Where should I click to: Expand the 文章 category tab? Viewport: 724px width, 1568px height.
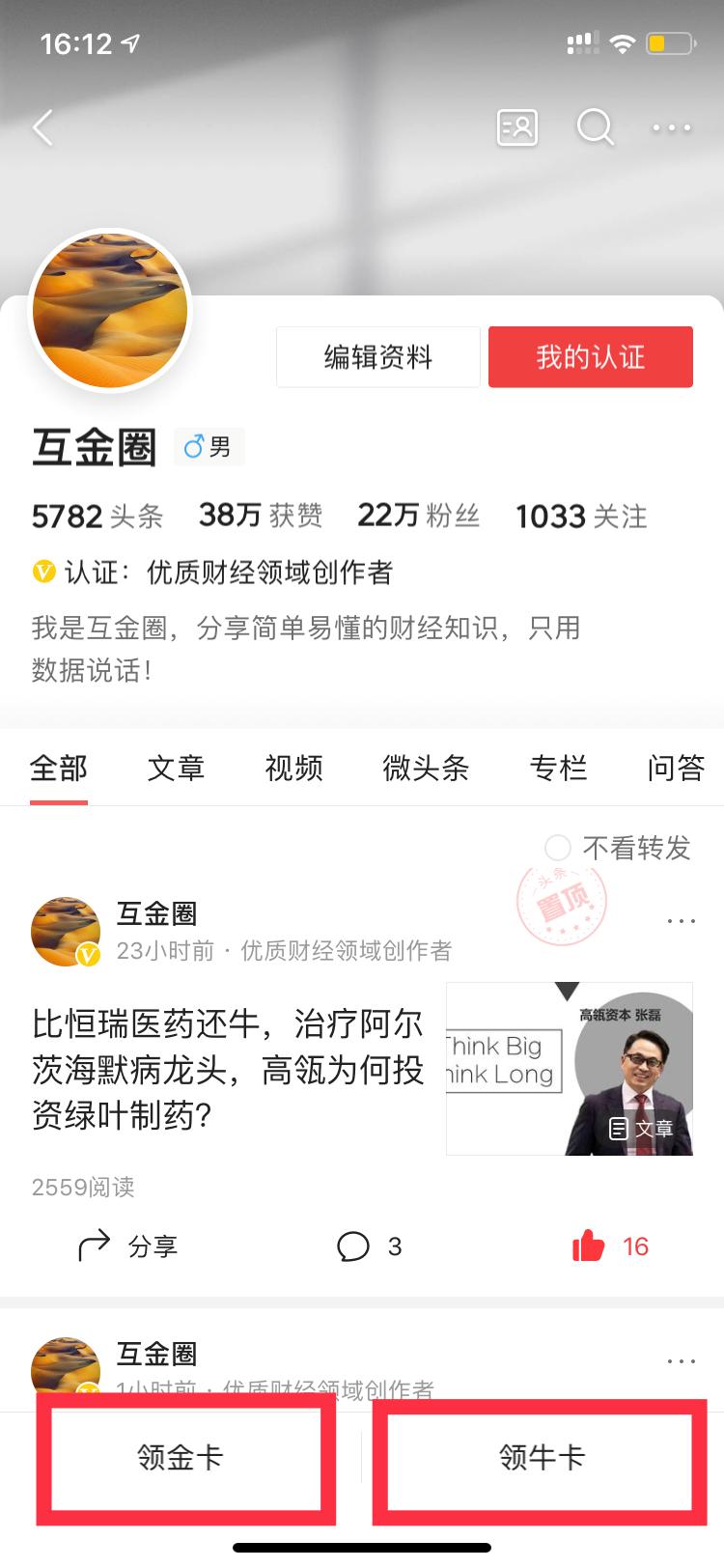177,769
